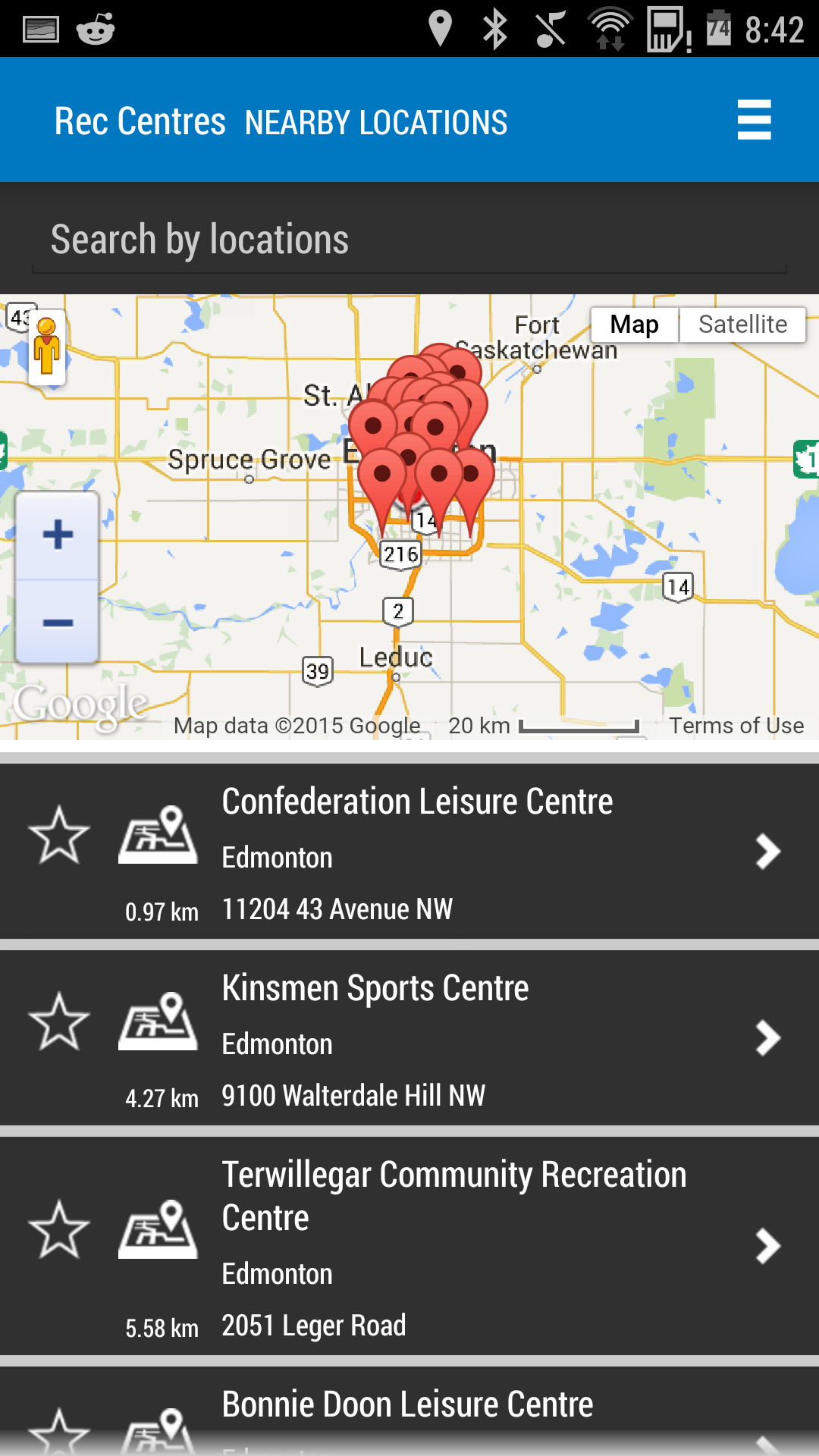The height and width of the screenshot is (1456, 819).
Task: Show Confederation Leisure Centre on the map
Action: tap(158, 835)
